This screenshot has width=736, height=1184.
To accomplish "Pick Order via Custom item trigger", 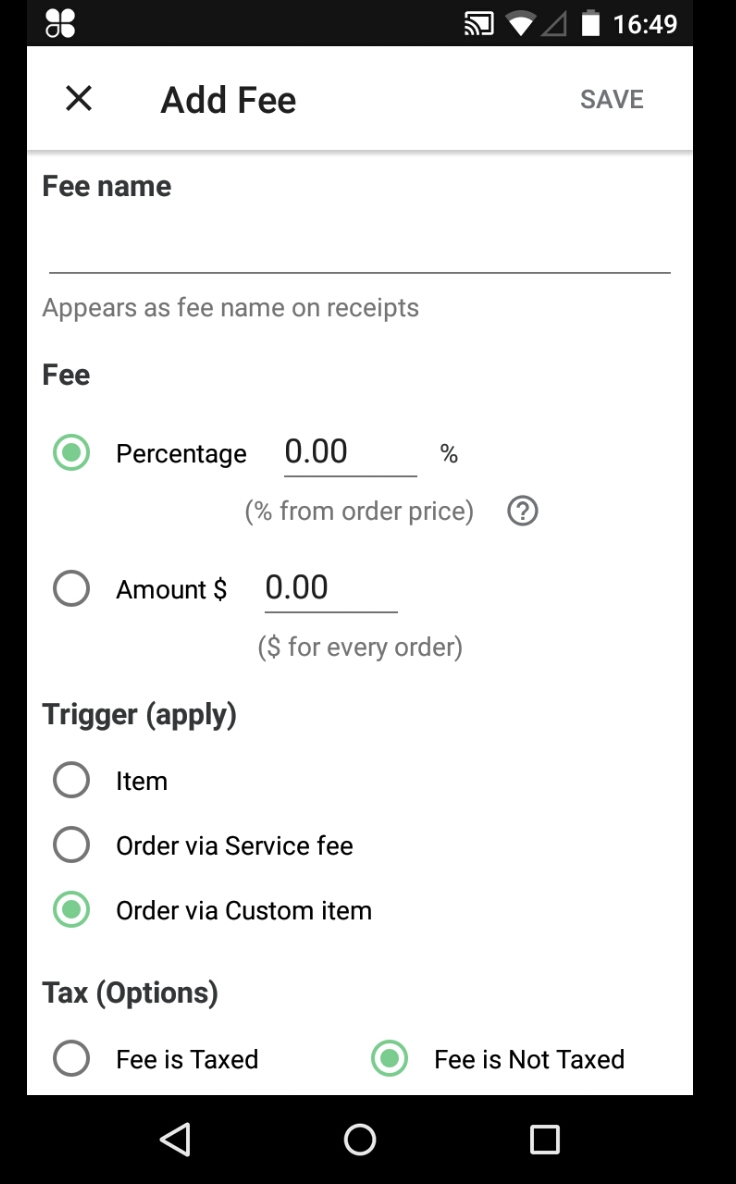I will (x=72, y=911).
